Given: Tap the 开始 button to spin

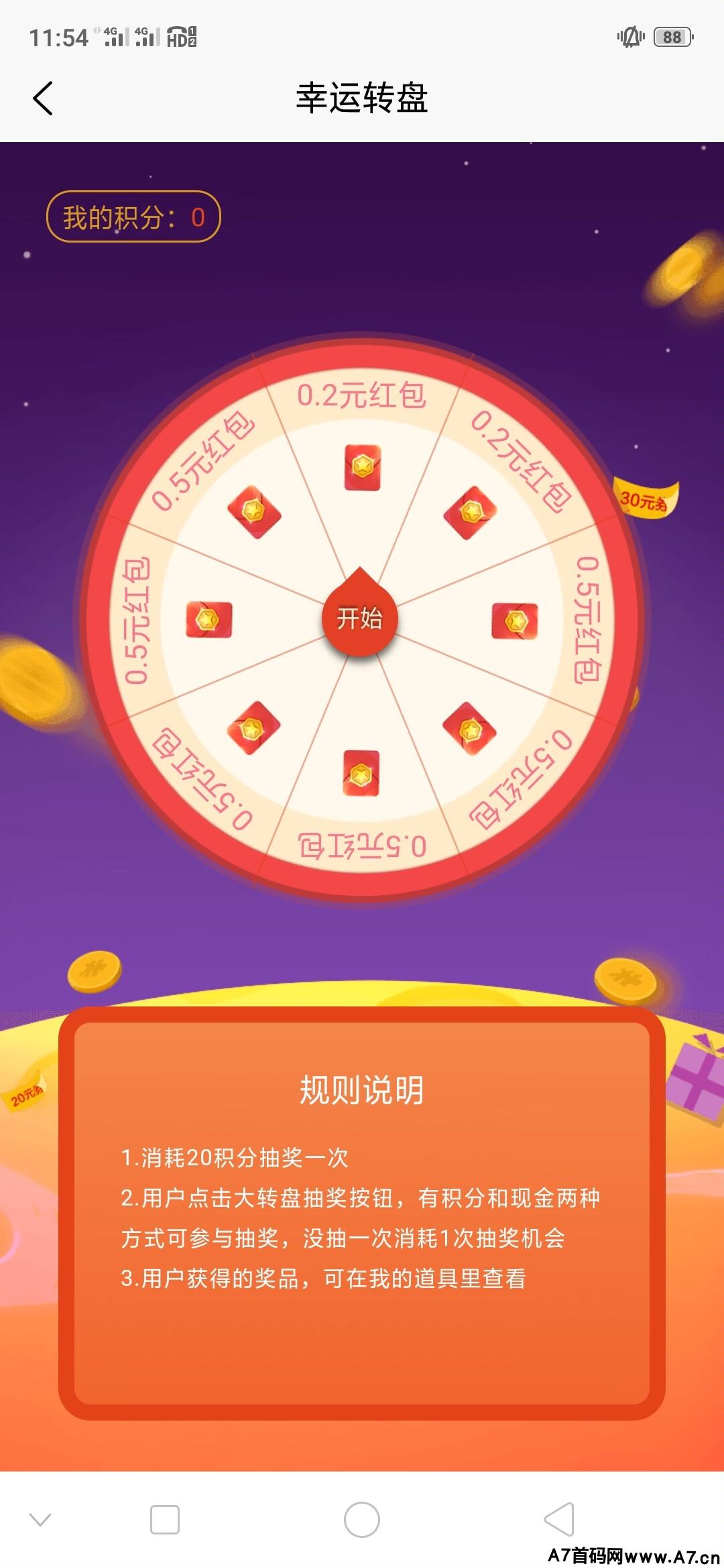Looking at the screenshot, I should tap(360, 618).
